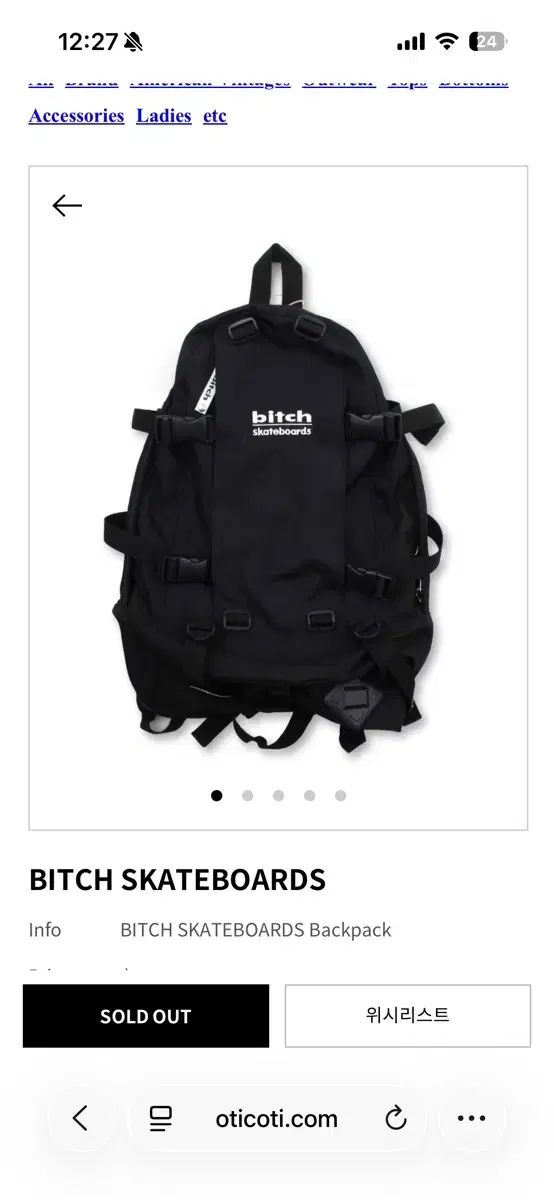
Task: Open the page reader menu icon
Action: coord(161,1119)
